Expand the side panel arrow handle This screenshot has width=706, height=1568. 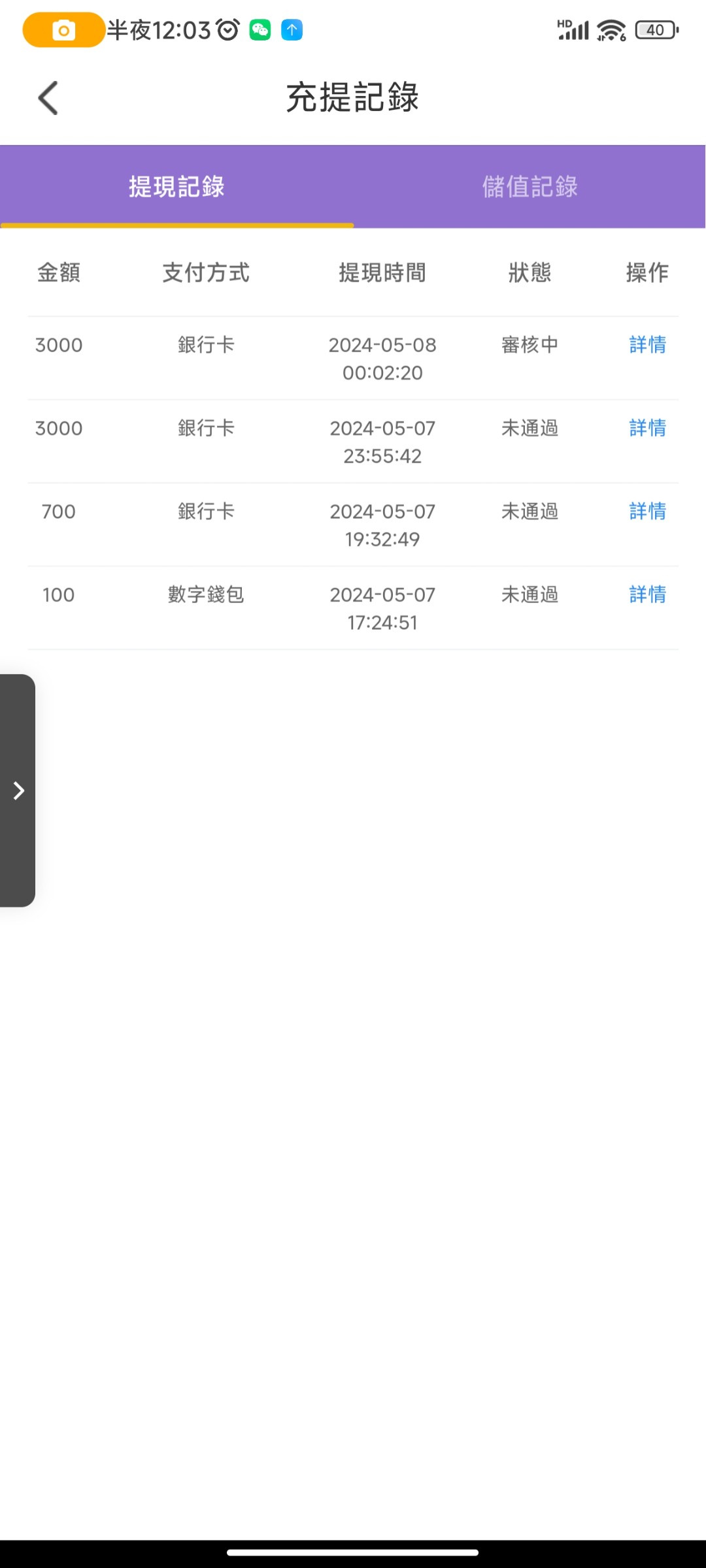18,791
